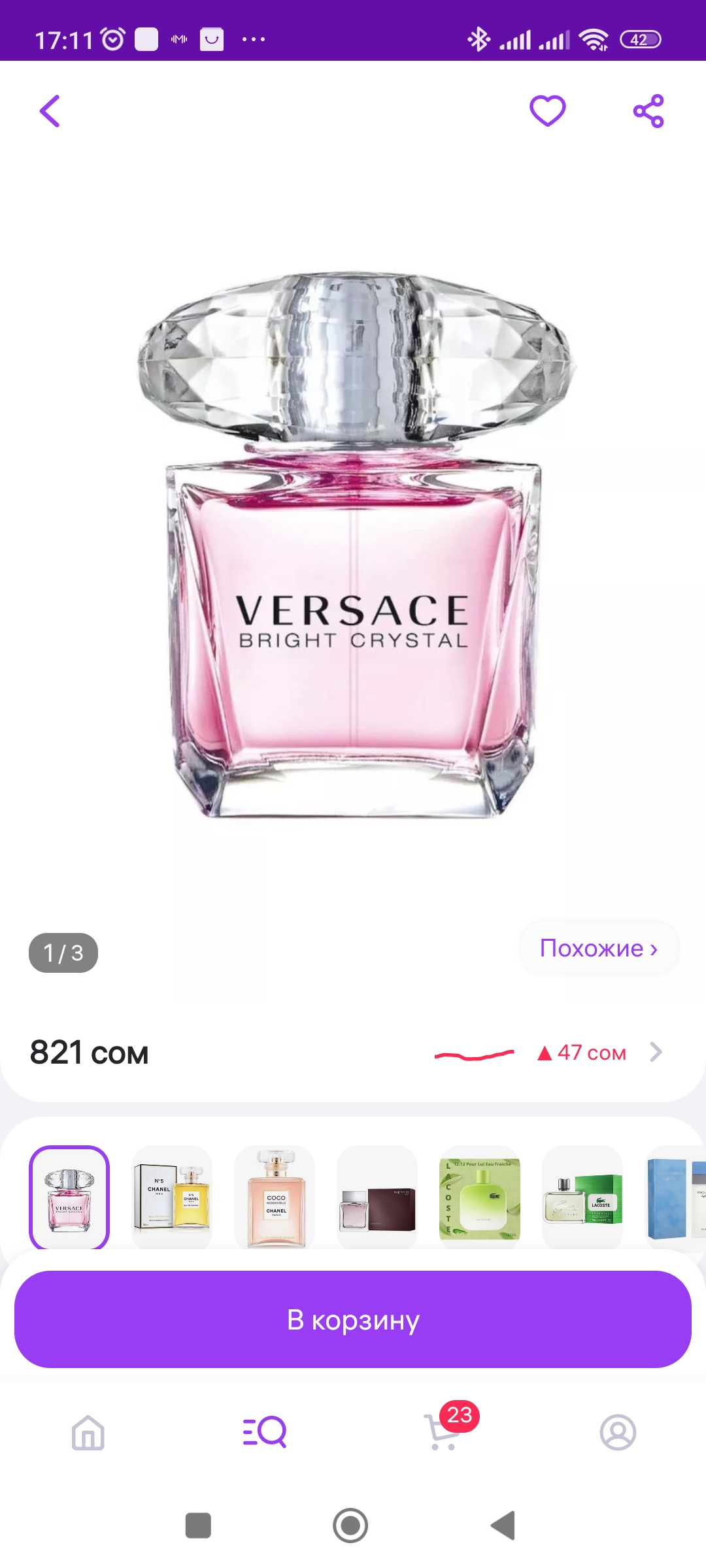Viewport: 706px width, 1568px height.
Task: Pick the brown box perfume thumbnail
Action: point(377,1198)
